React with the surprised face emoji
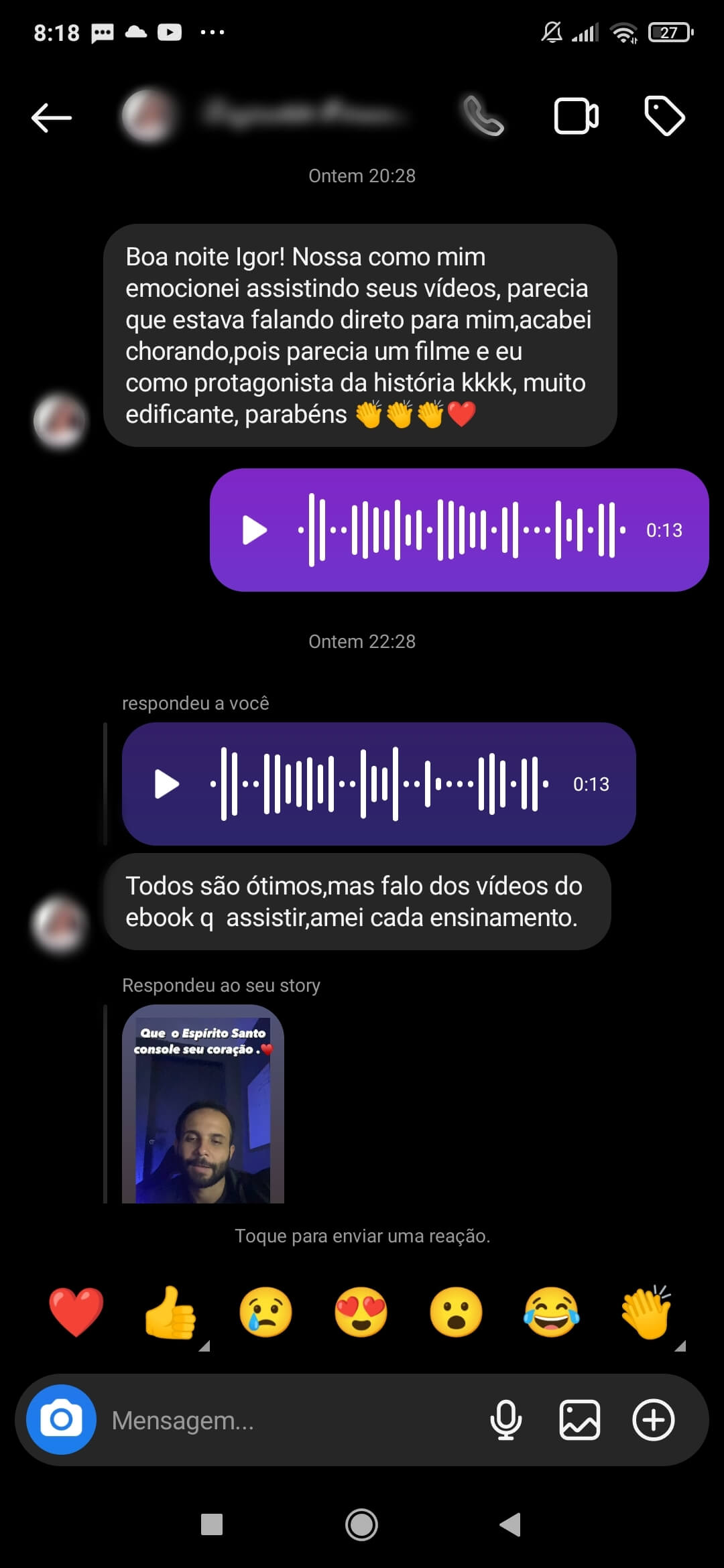The height and width of the screenshot is (1568, 724). click(x=457, y=1311)
